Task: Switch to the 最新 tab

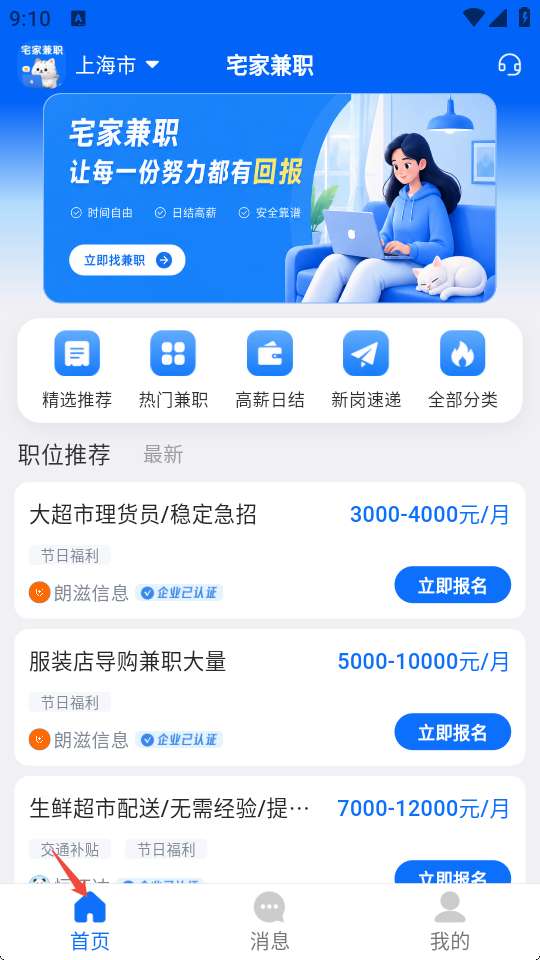Action: [x=163, y=455]
